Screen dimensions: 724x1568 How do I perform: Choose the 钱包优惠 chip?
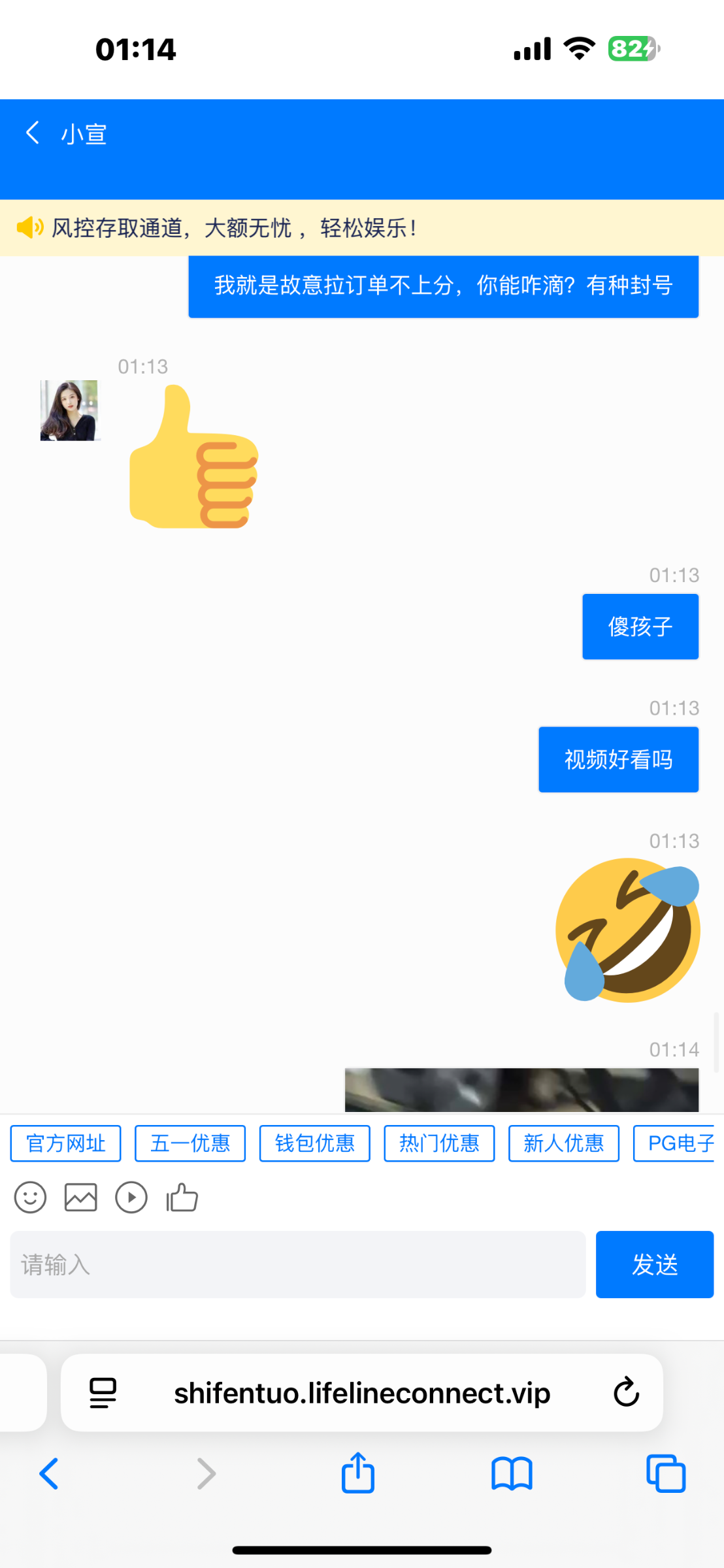[315, 1143]
